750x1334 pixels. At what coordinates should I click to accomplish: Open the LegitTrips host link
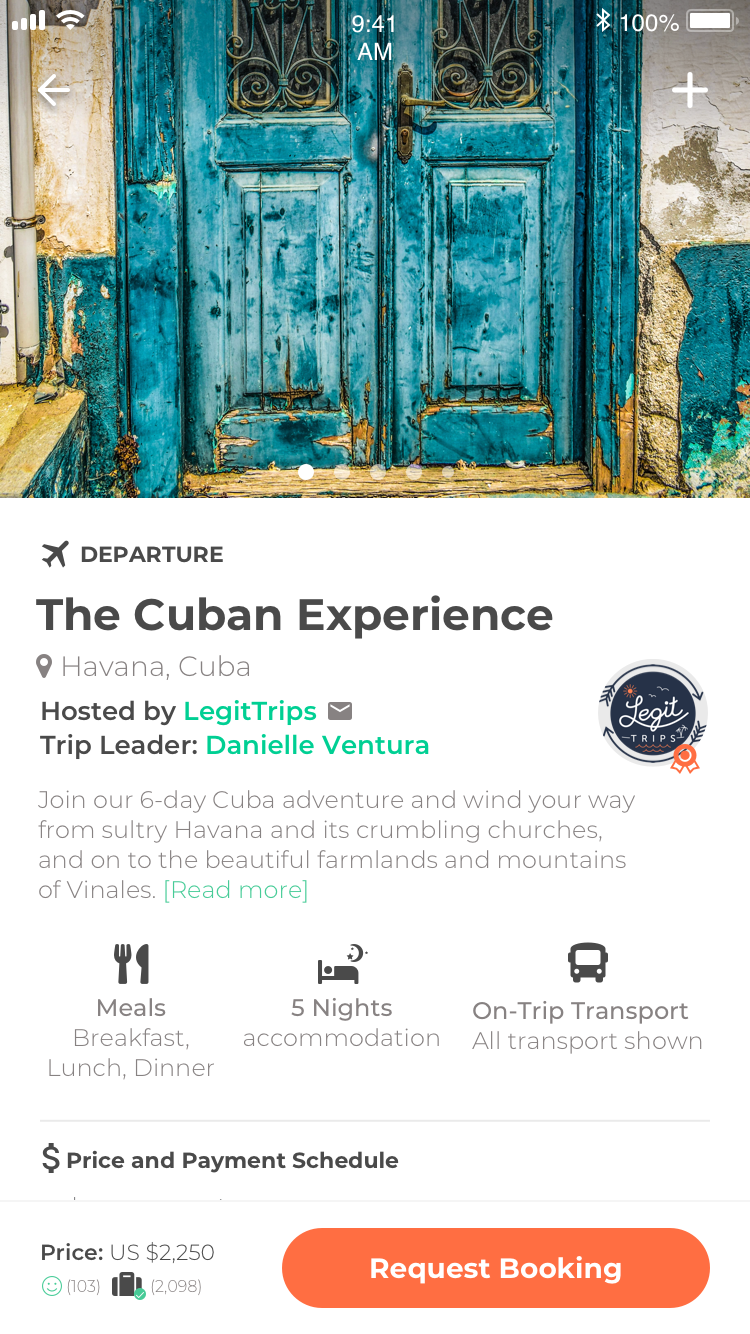(250, 711)
